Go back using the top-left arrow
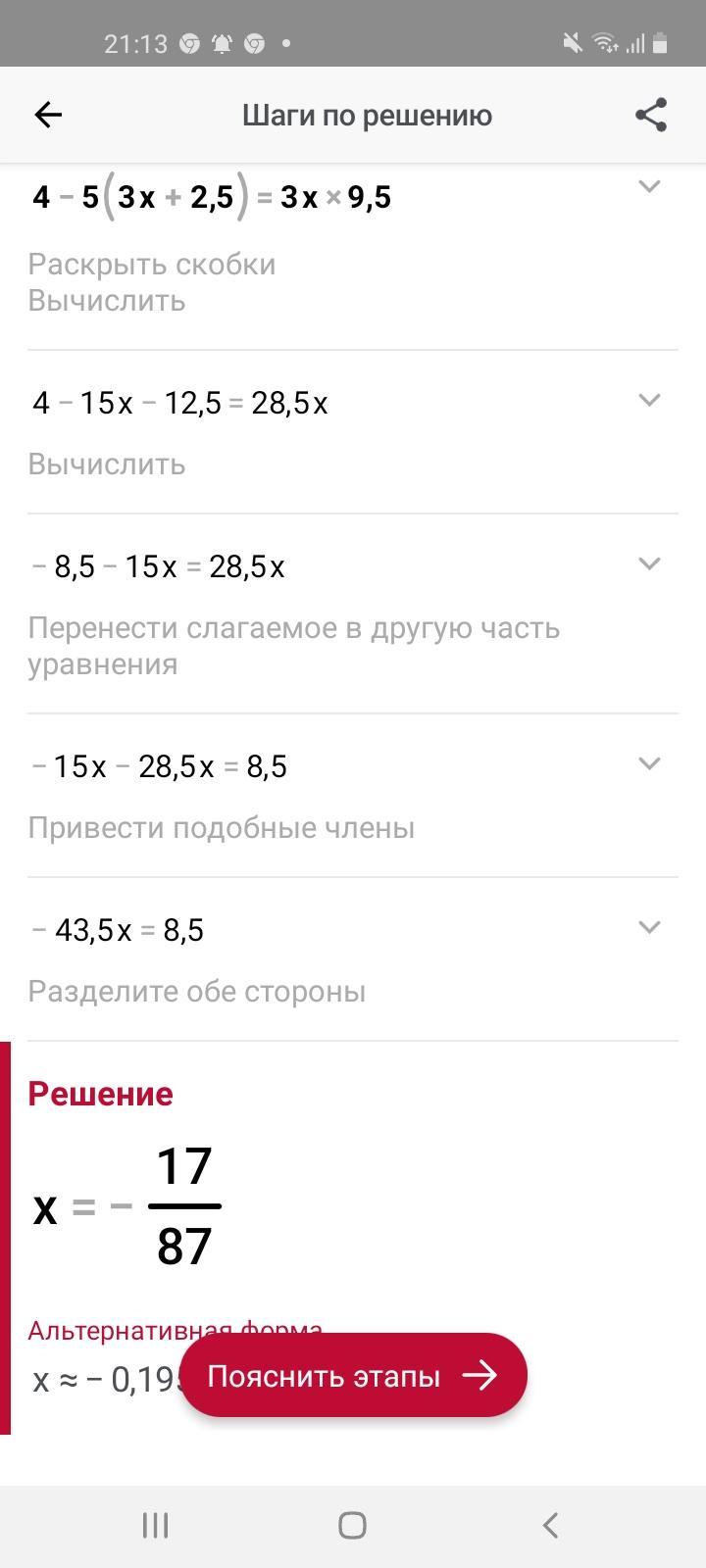 tap(48, 115)
